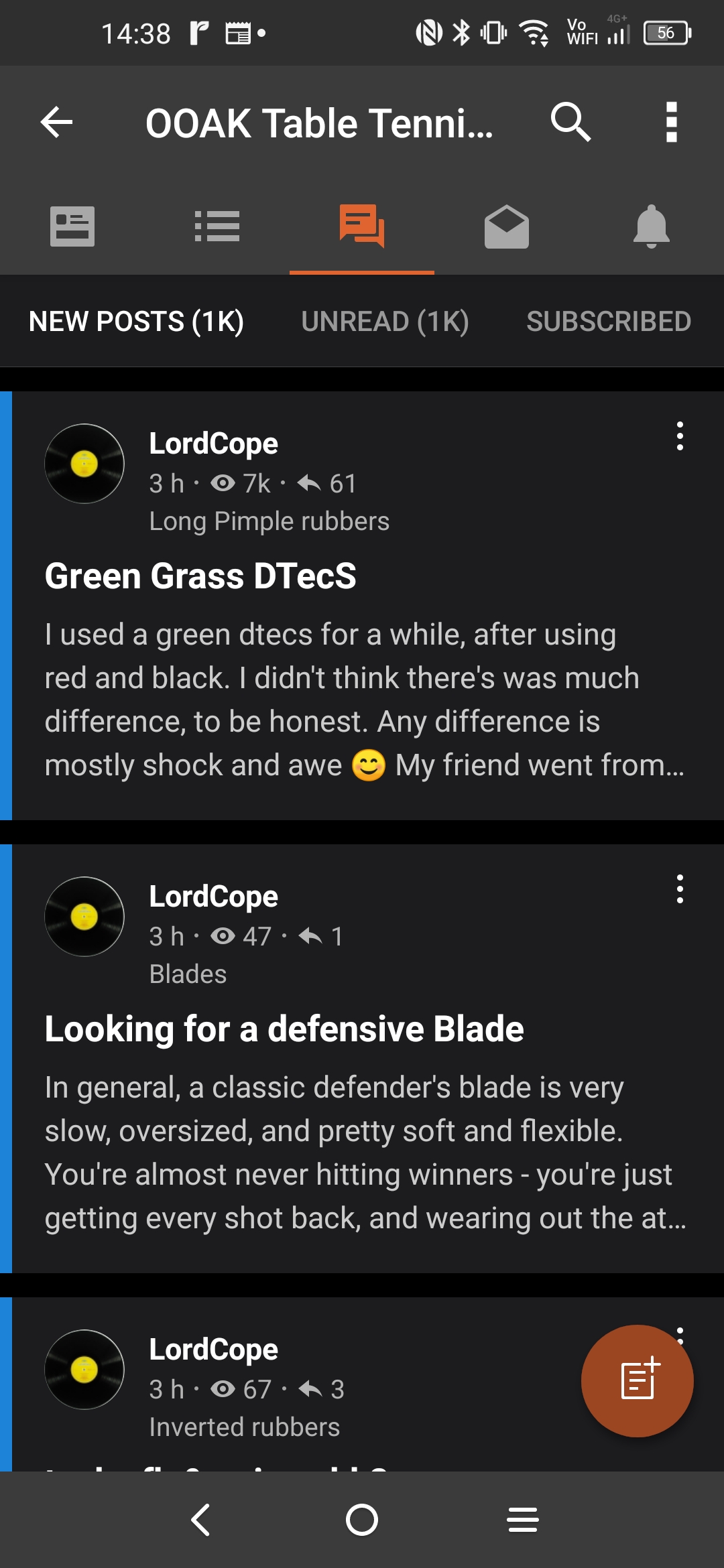The height and width of the screenshot is (1568, 724).
Task: Switch to the news feed tab icon
Action: pos(72,226)
